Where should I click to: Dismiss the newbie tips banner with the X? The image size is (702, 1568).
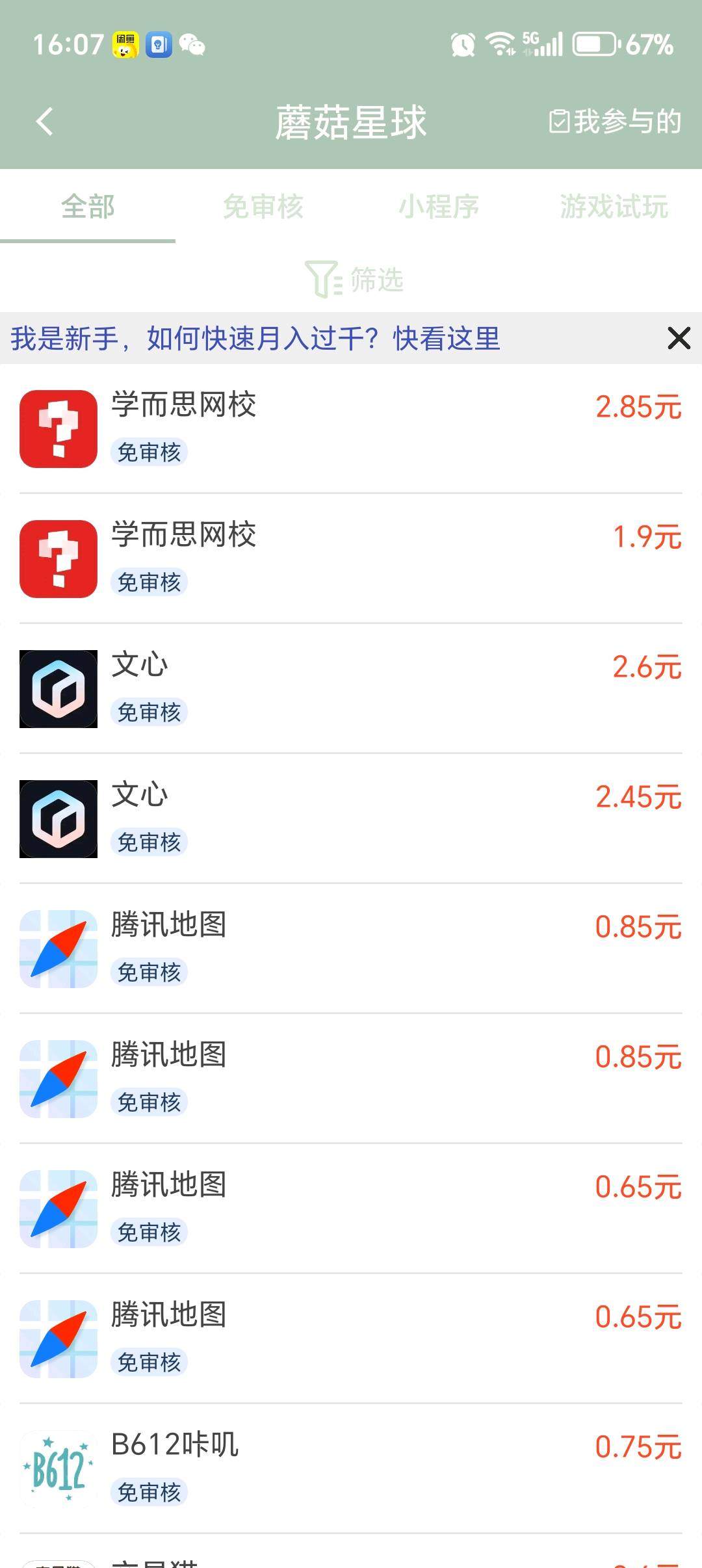[677, 339]
